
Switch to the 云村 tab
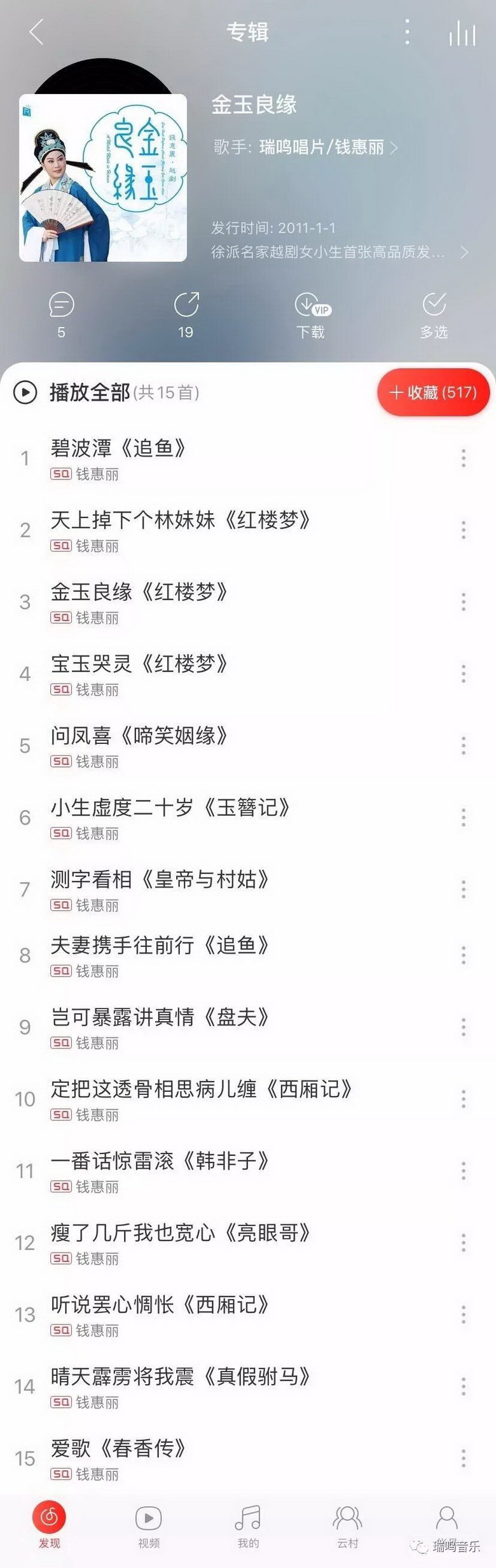pyautogui.click(x=347, y=1526)
